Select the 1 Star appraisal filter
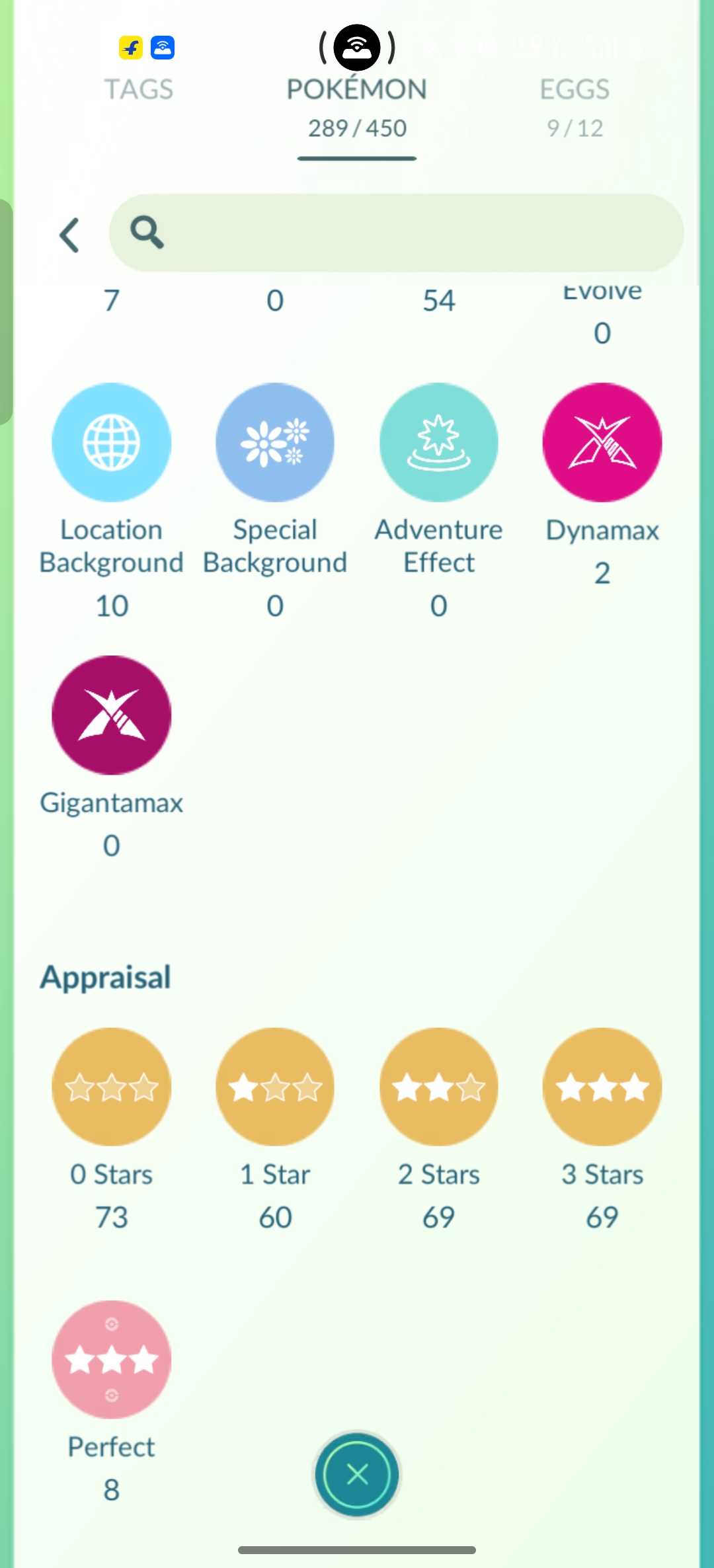 [x=275, y=1087]
